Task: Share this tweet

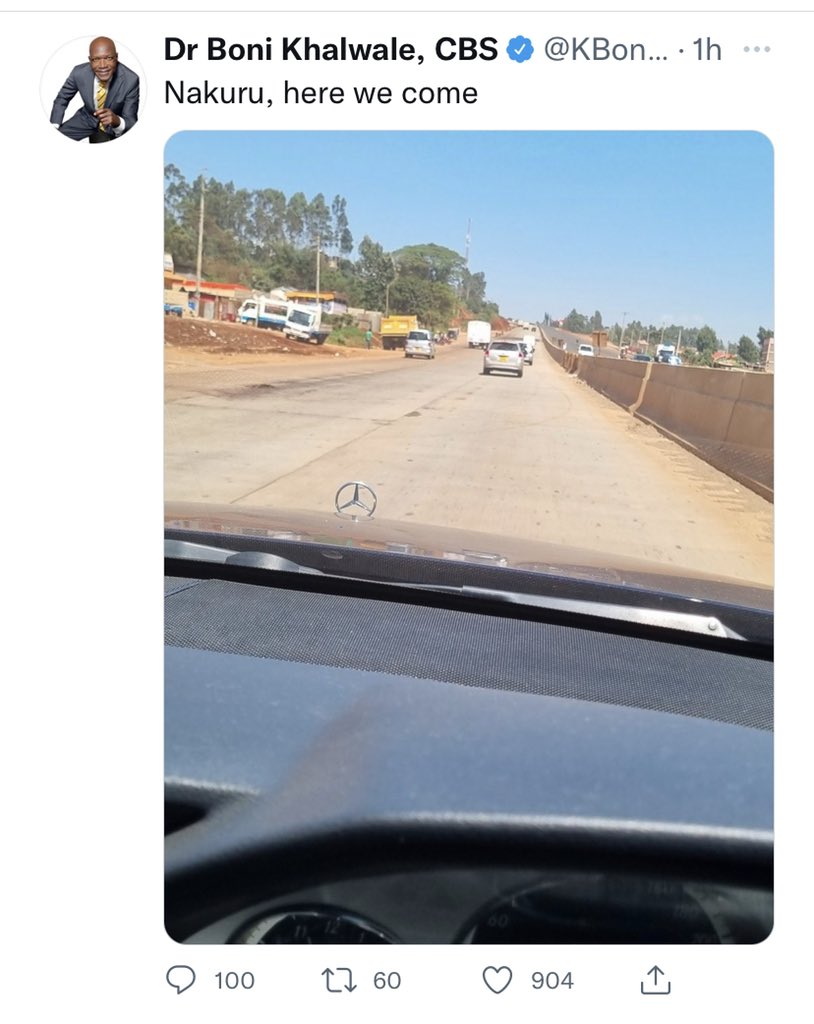Action: pos(654,981)
